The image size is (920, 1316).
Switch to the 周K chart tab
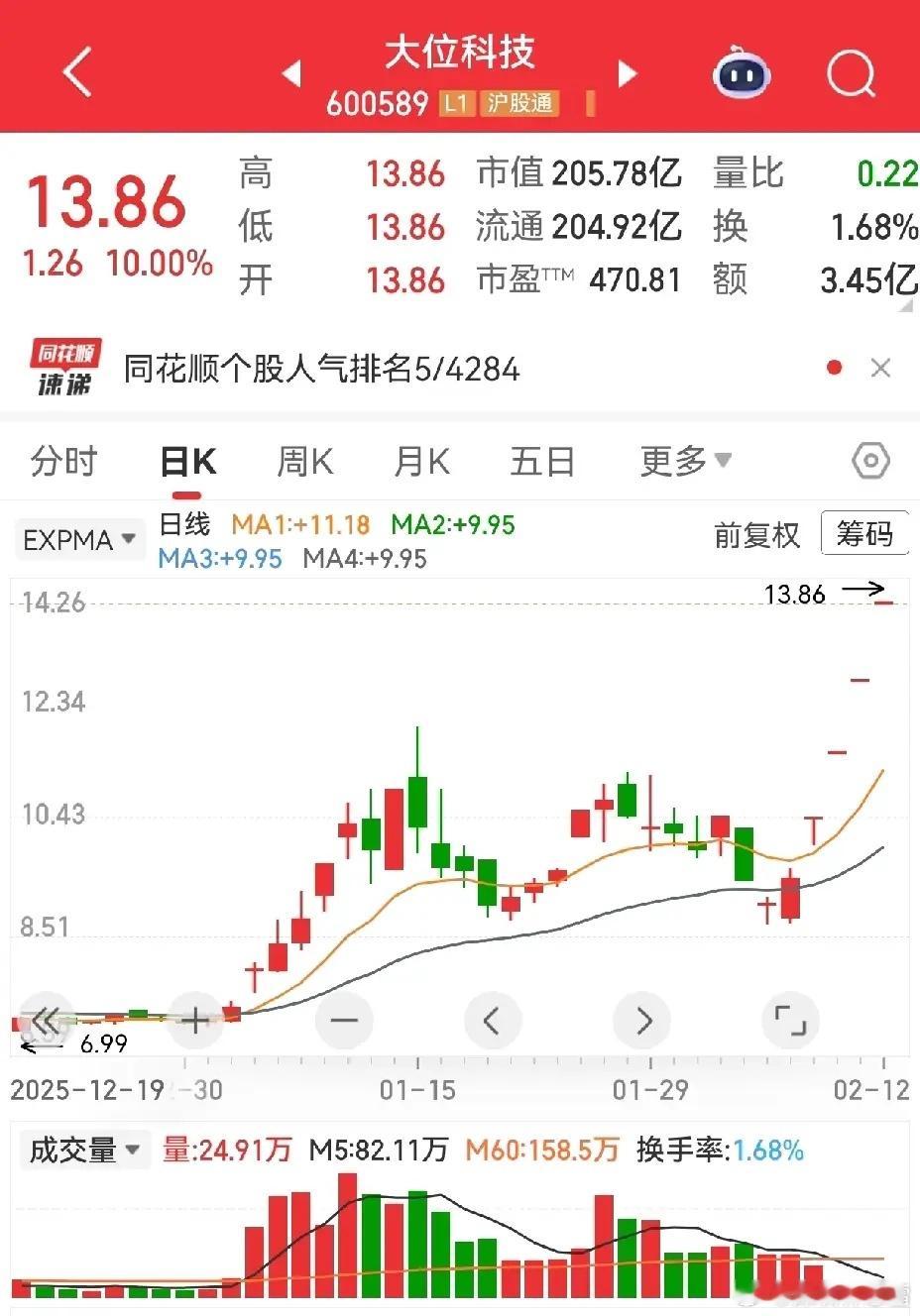[x=304, y=462]
